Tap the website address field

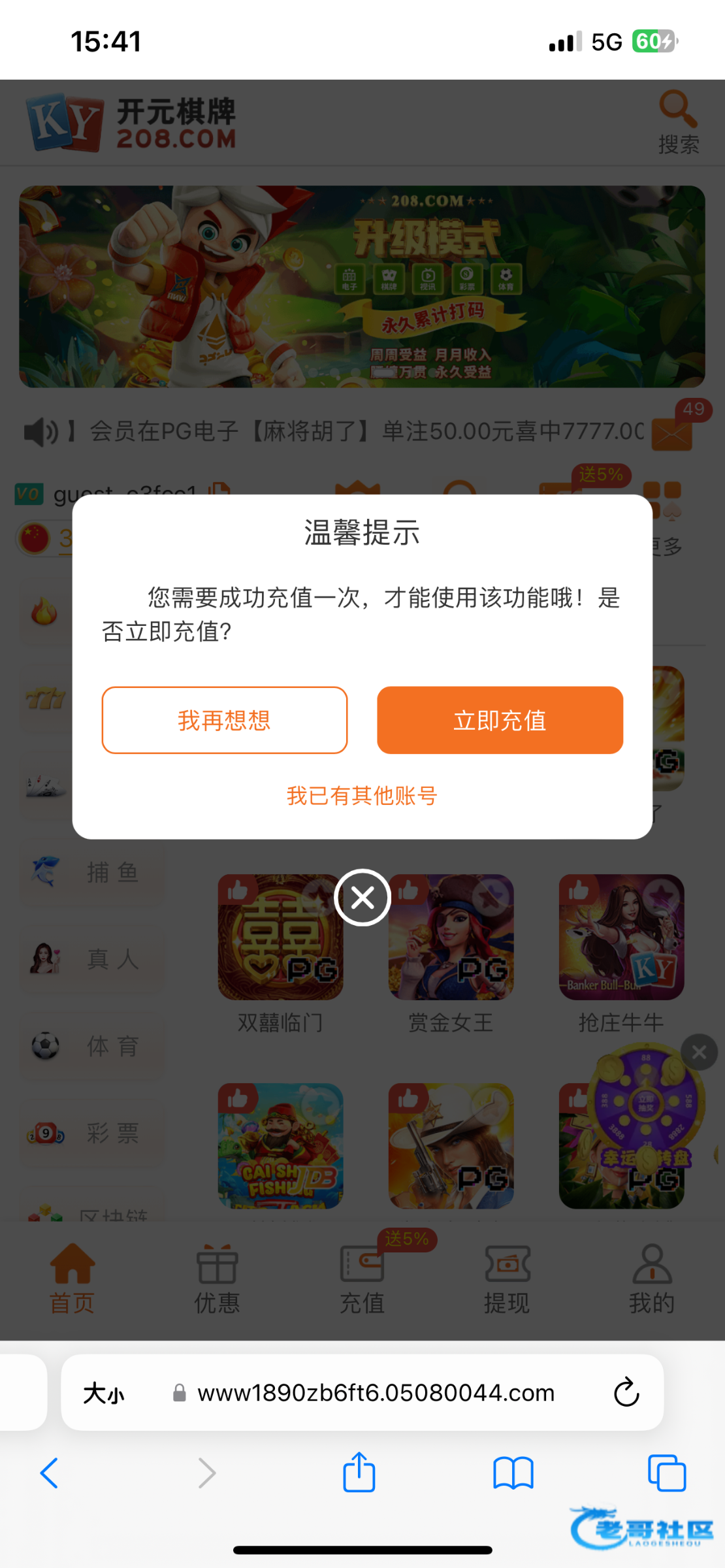376,1393
